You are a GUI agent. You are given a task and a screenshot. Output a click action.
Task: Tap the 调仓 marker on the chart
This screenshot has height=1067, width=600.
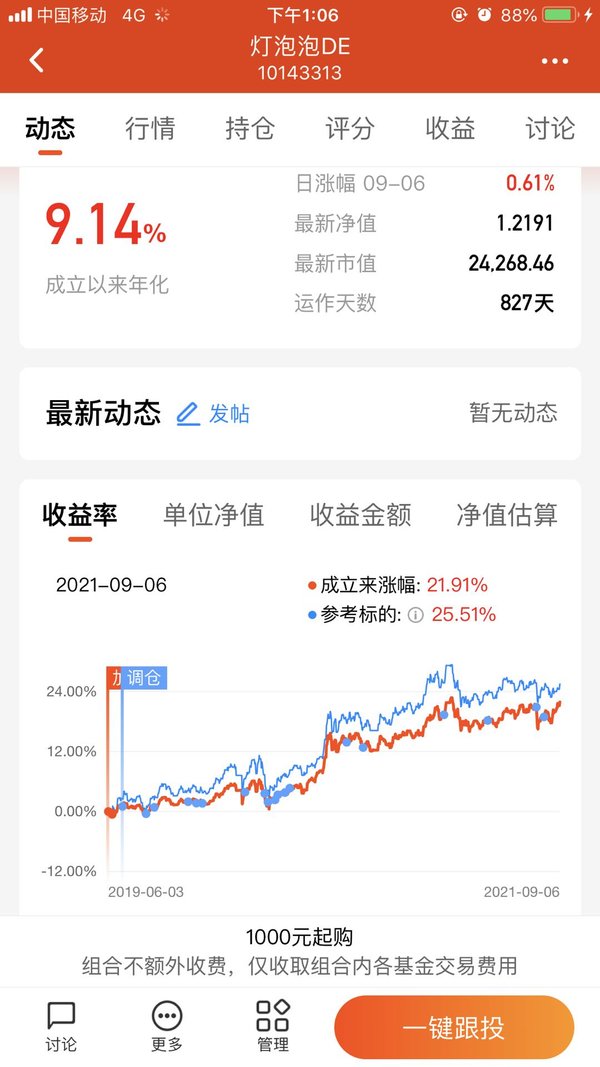tap(144, 678)
